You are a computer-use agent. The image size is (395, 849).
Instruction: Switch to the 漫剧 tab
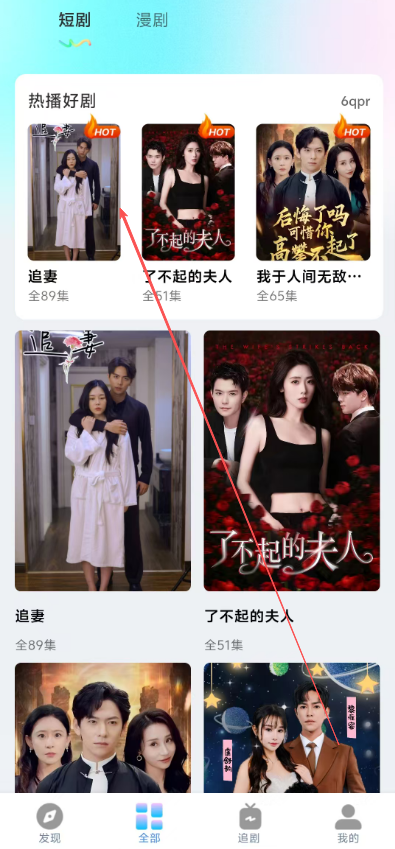coord(152,21)
